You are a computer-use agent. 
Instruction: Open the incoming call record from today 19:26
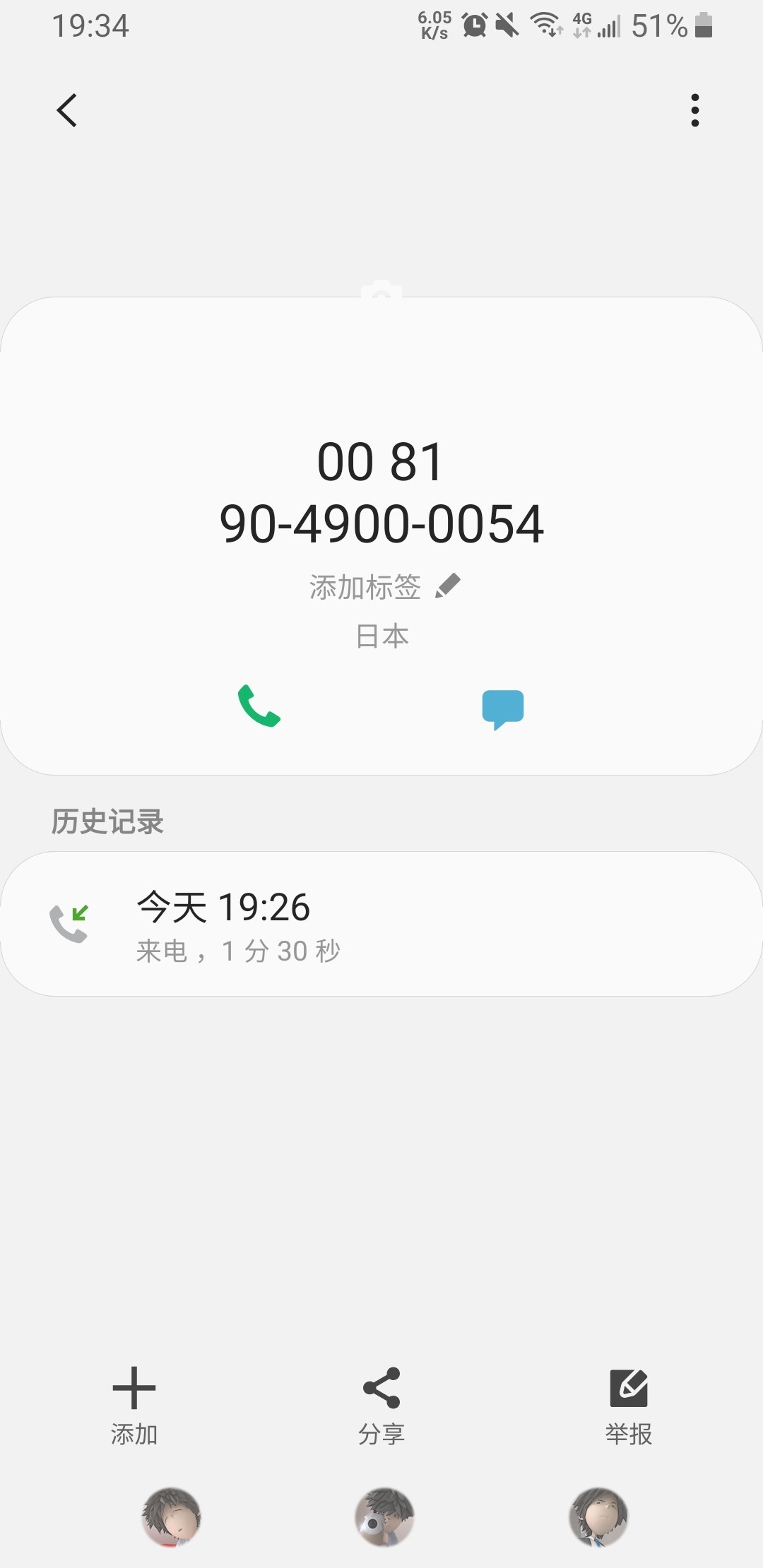(x=381, y=924)
